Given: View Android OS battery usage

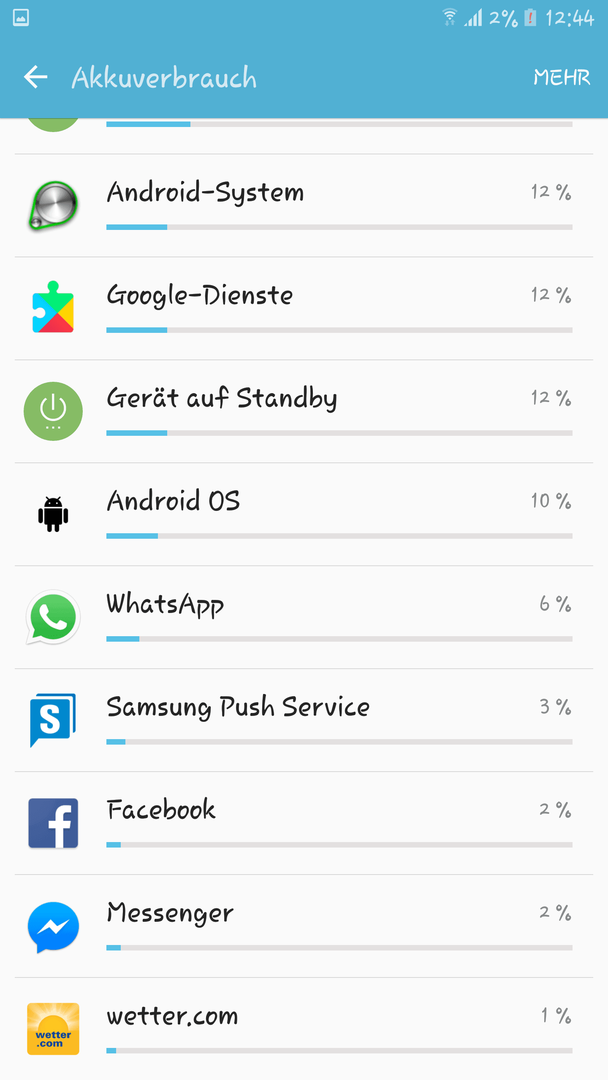Looking at the screenshot, I should [x=304, y=515].
